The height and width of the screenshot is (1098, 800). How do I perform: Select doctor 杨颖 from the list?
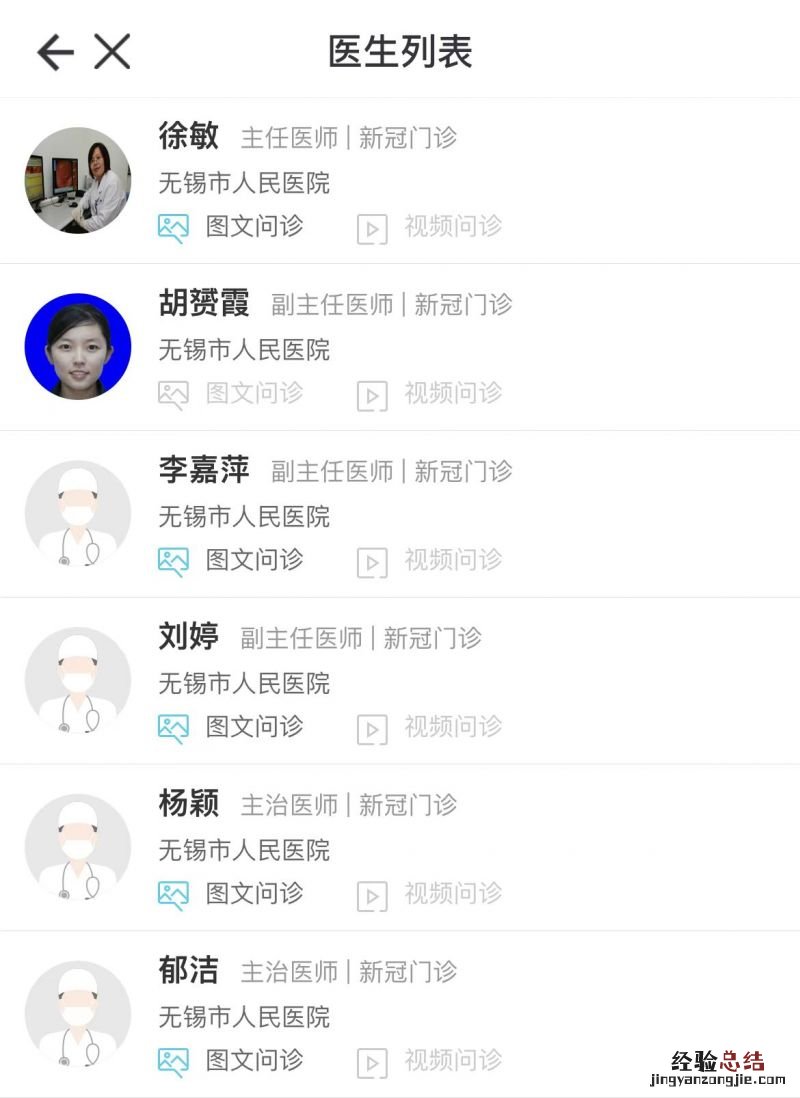coord(189,804)
